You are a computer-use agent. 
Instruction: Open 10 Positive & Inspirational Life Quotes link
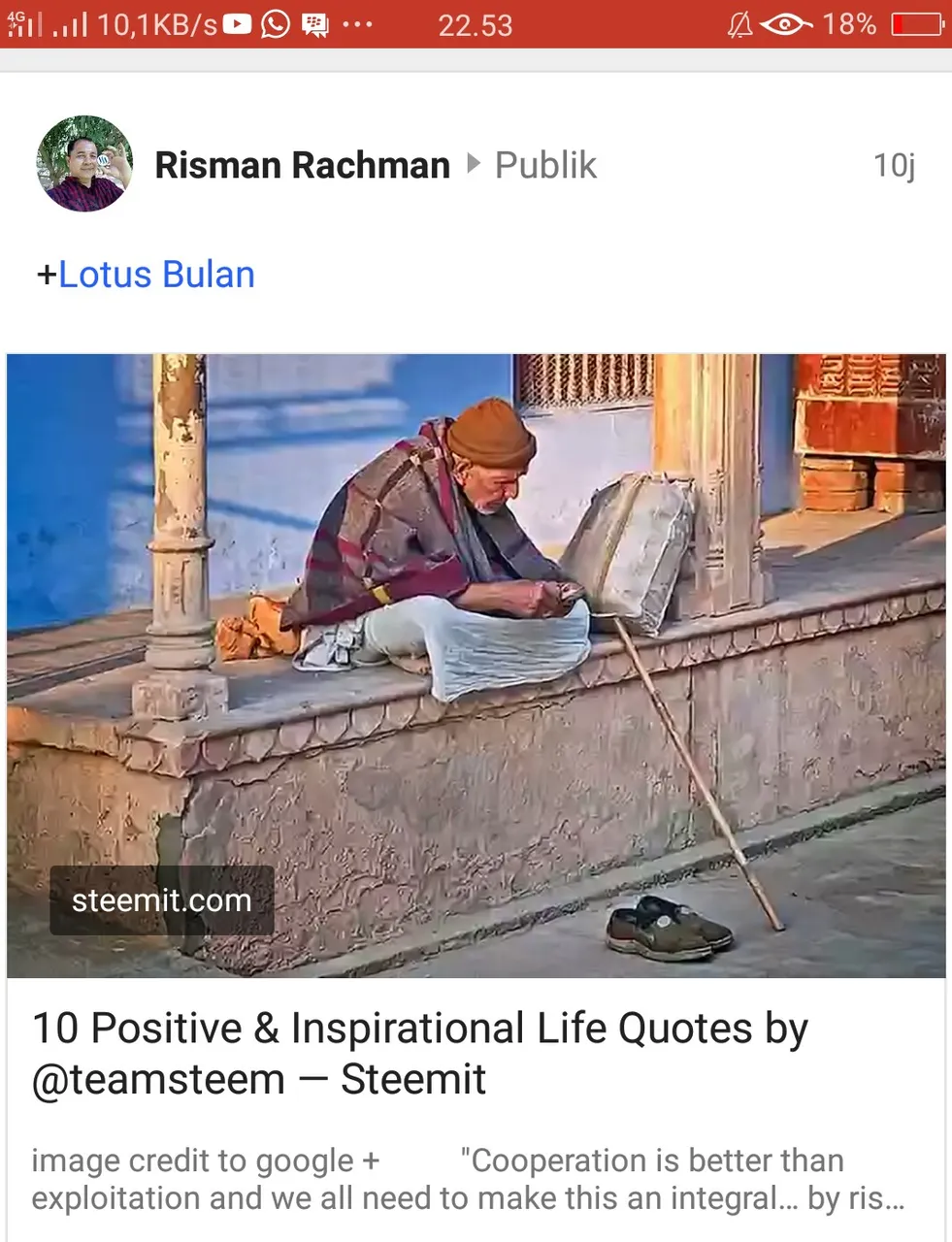[x=419, y=1053]
